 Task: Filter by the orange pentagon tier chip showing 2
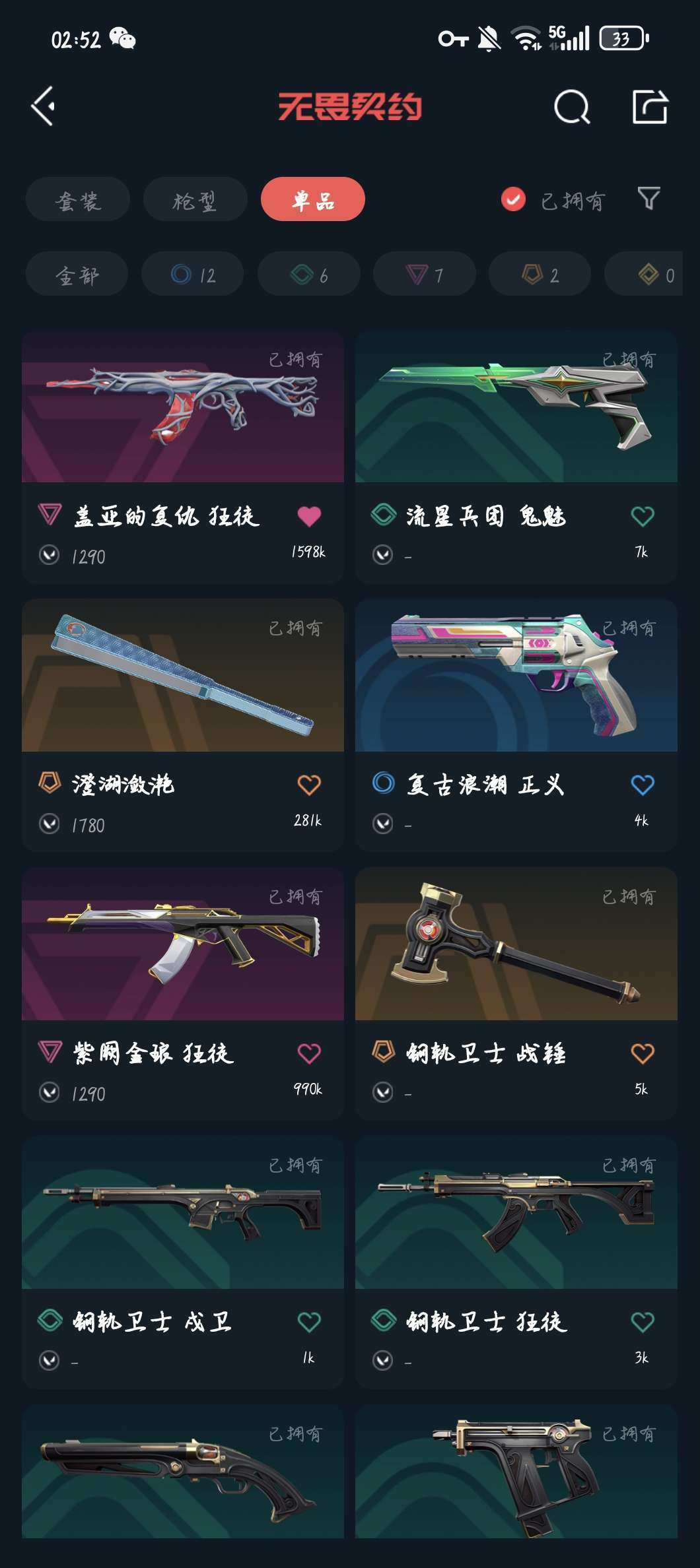pyautogui.click(x=540, y=274)
